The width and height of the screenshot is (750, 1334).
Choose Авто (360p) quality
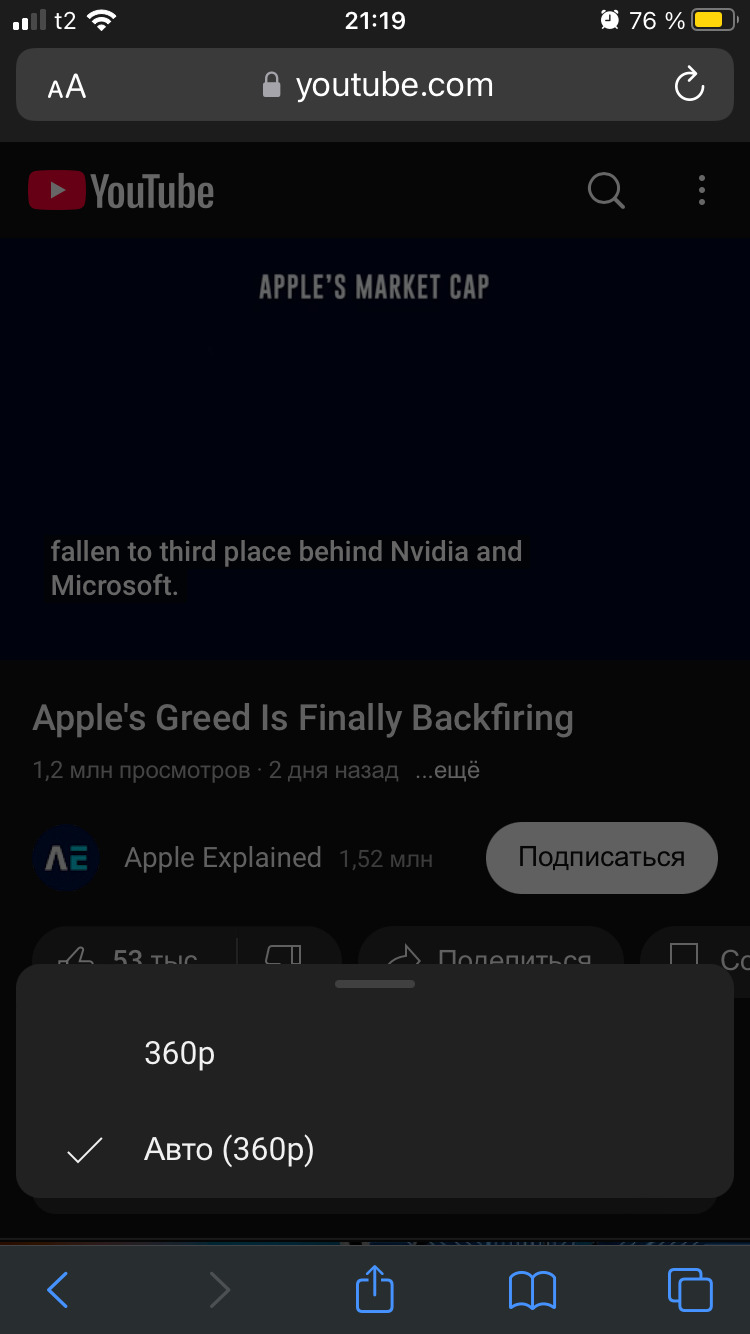[x=229, y=1150]
